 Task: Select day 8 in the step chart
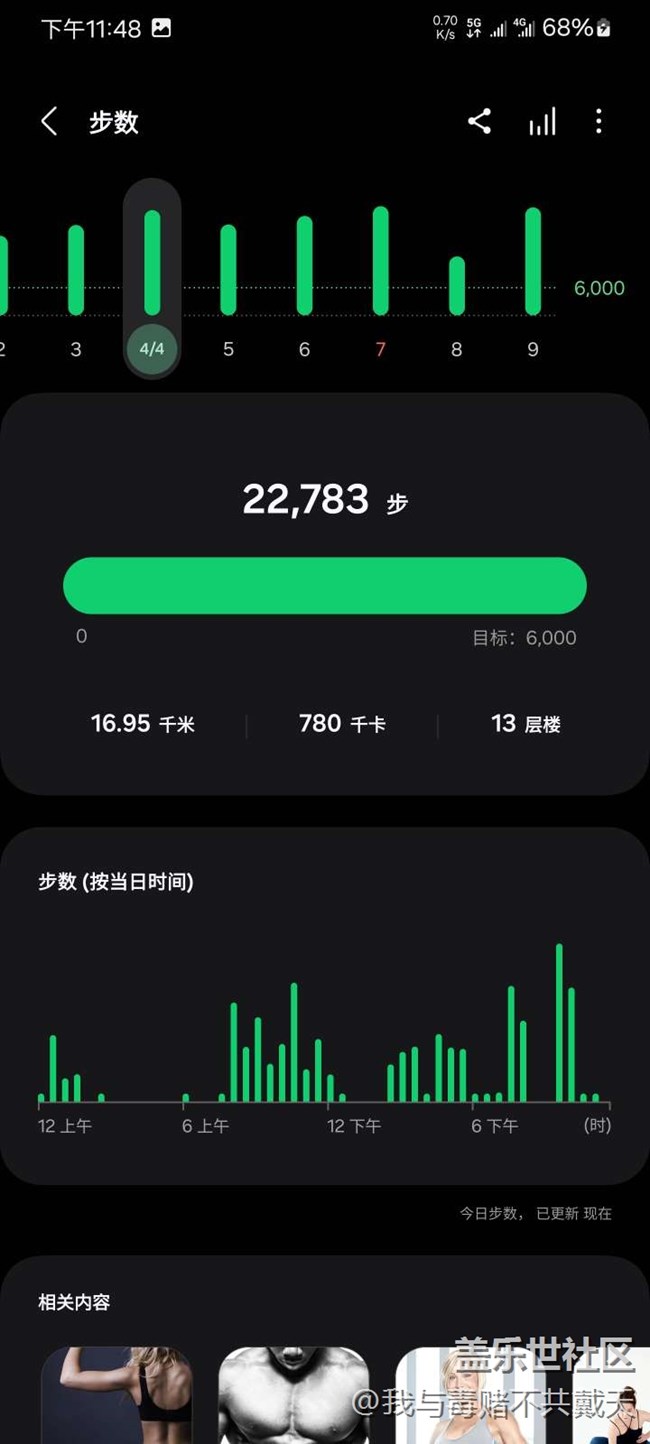456,290
